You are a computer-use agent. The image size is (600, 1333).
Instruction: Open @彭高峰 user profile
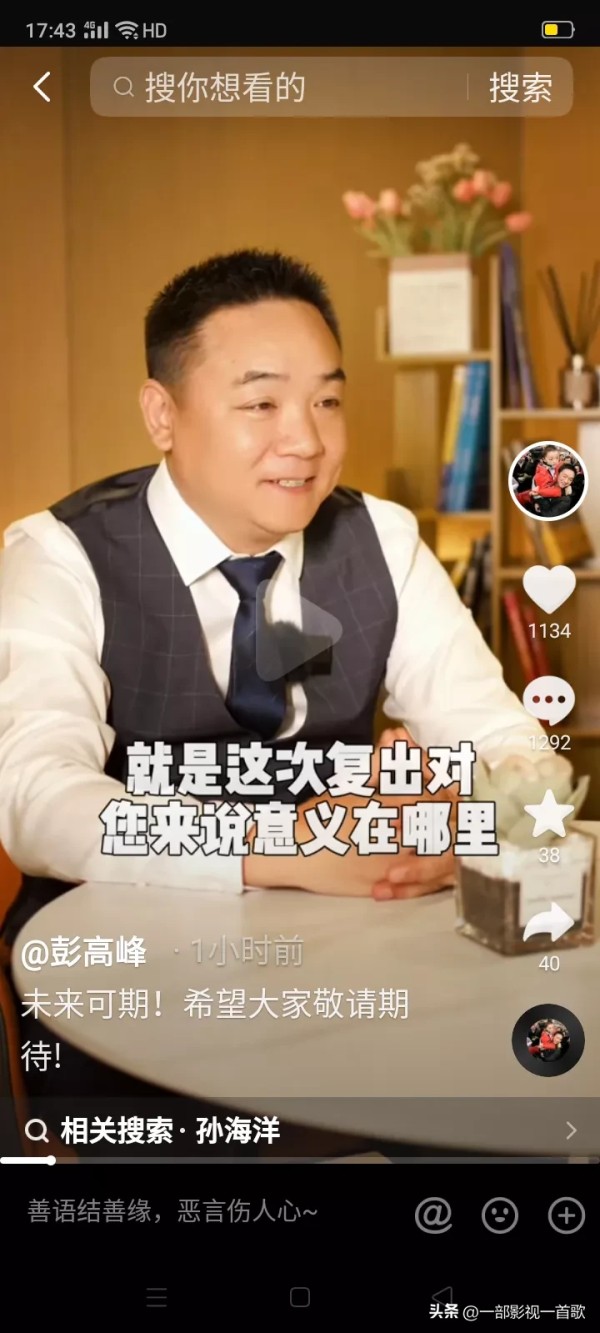point(84,952)
